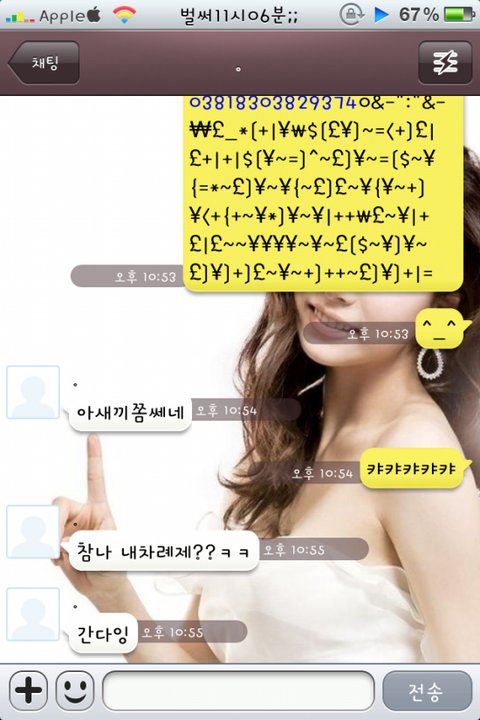
Task: Open the plus attachment button
Action: 28,690
